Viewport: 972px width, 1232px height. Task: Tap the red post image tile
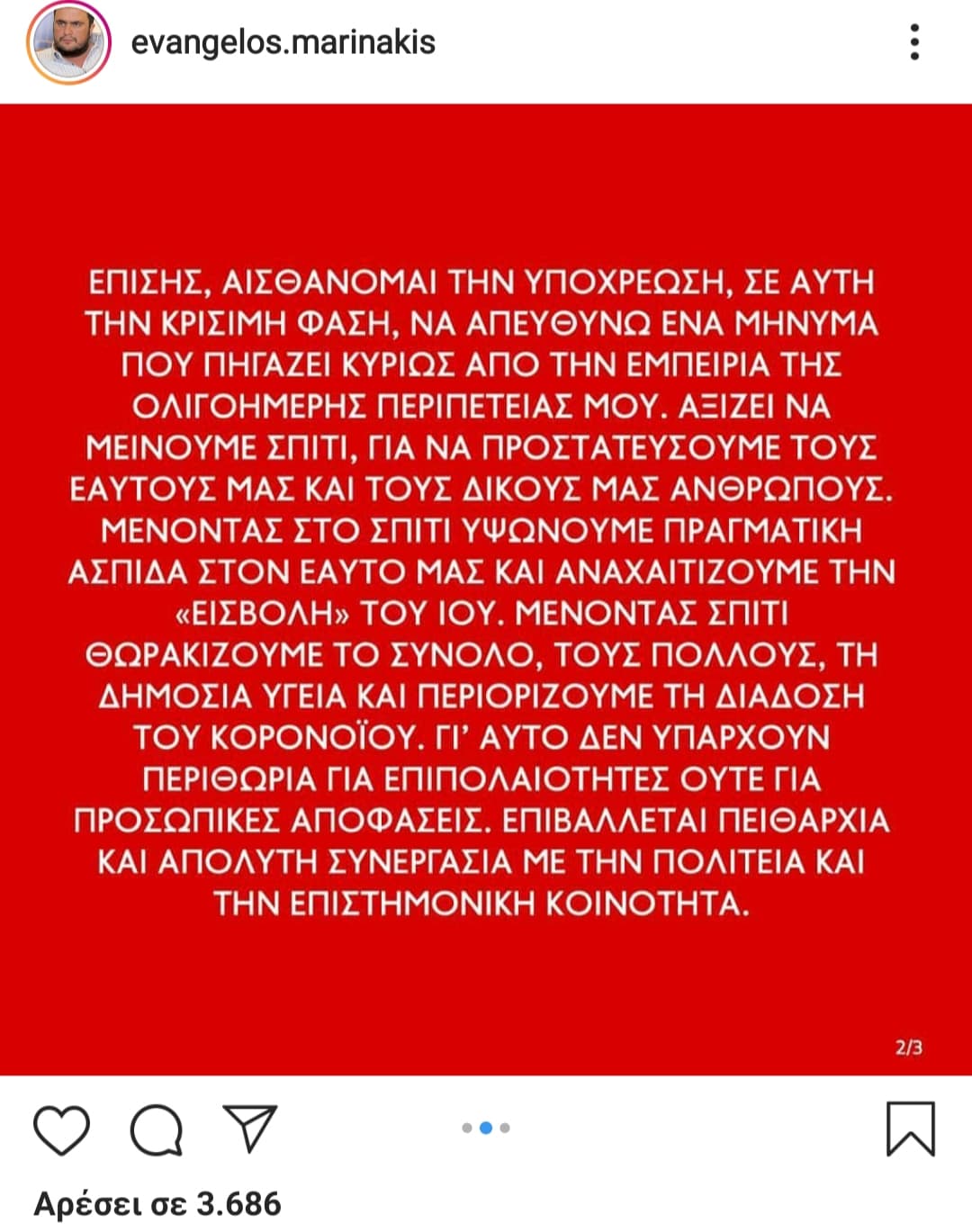486,589
